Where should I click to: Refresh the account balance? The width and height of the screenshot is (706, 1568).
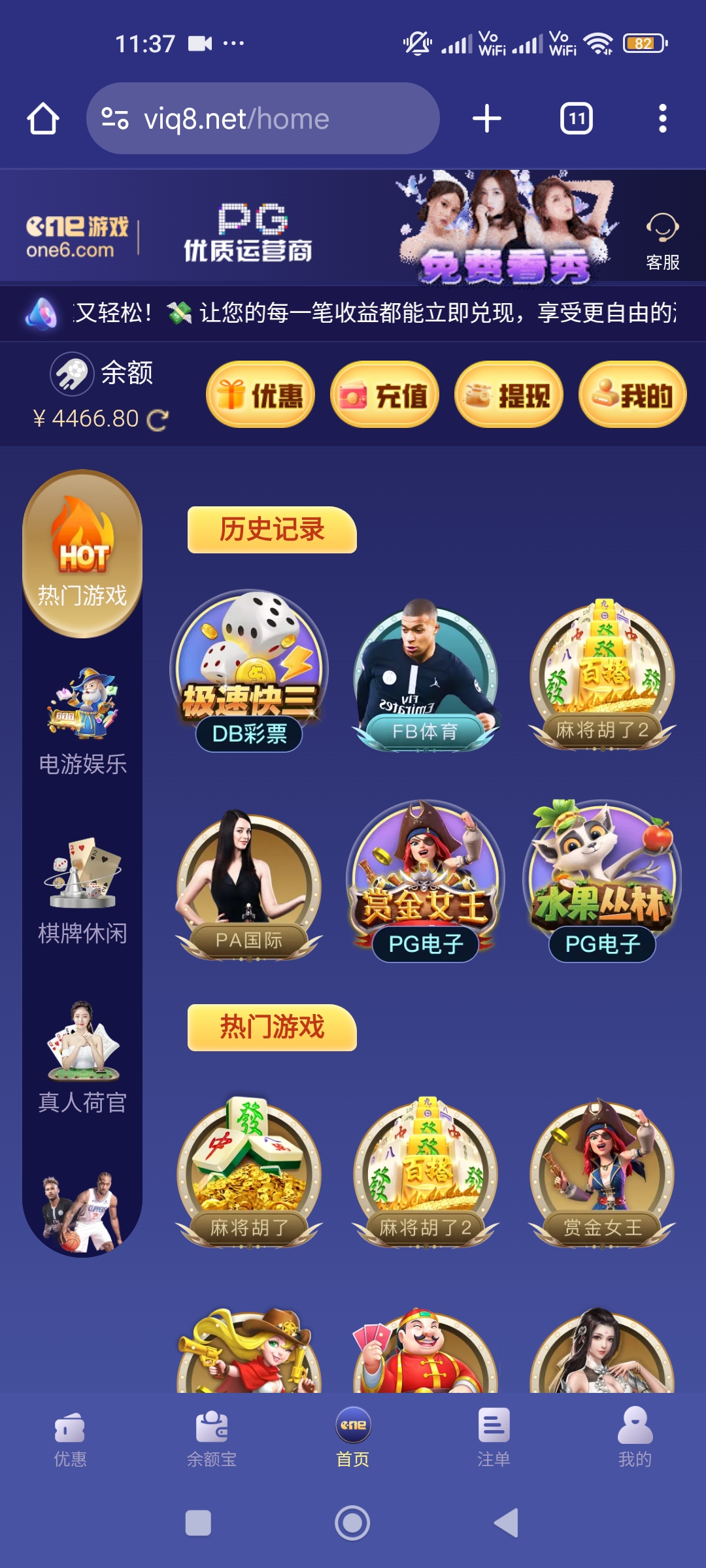pyautogui.click(x=158, y=419)
